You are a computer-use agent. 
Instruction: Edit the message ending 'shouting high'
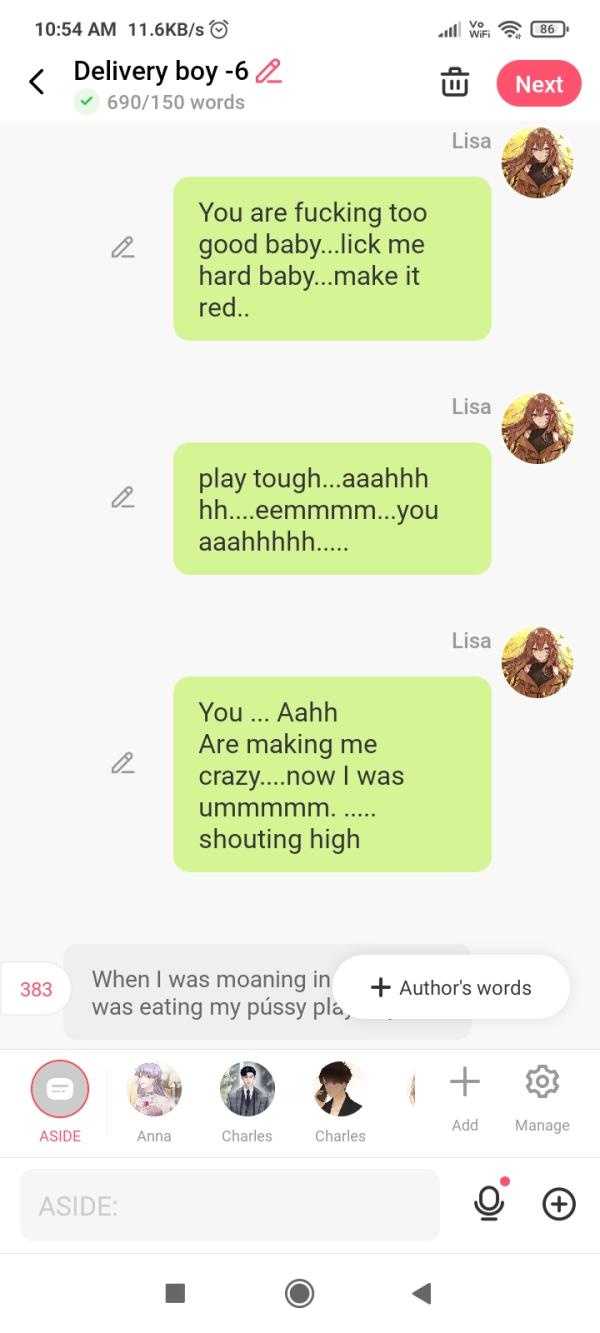click(x=123, y=764)
